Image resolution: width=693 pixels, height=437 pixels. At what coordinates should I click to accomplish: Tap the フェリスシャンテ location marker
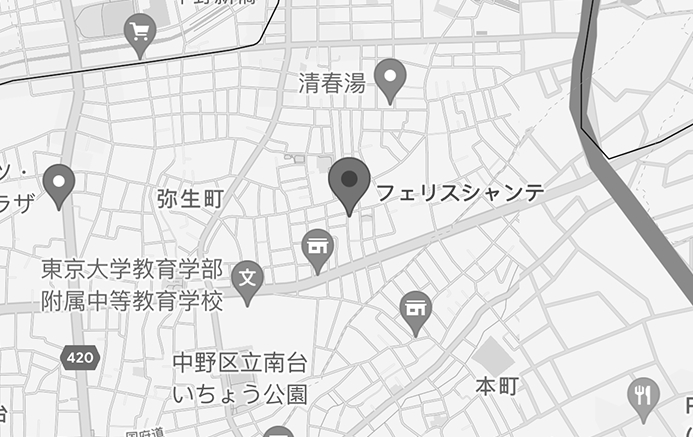point(349,182)
